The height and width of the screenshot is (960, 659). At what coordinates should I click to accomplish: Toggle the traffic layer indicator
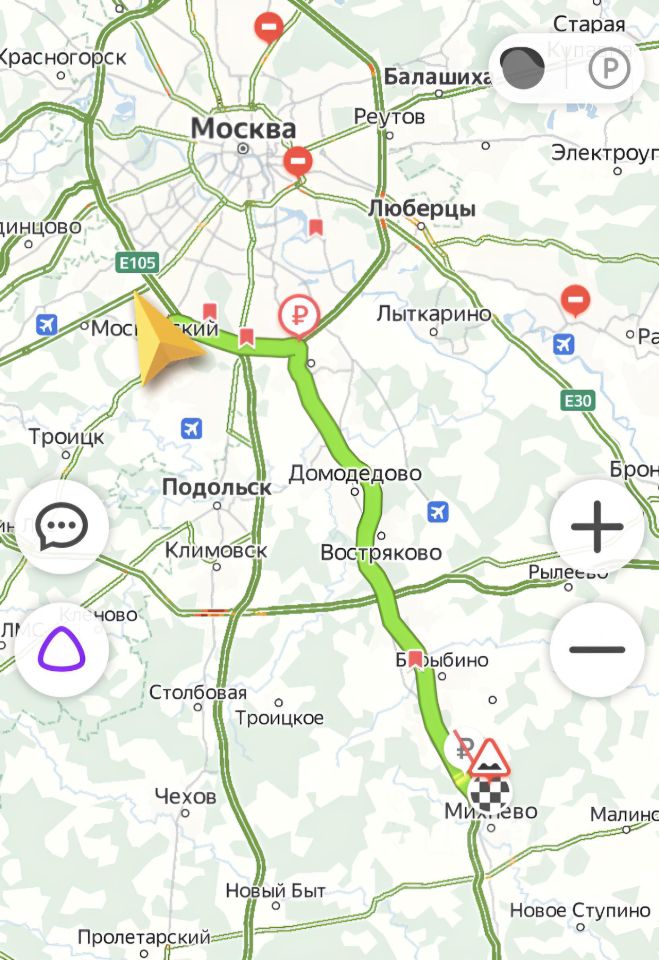tap(522, 69)
